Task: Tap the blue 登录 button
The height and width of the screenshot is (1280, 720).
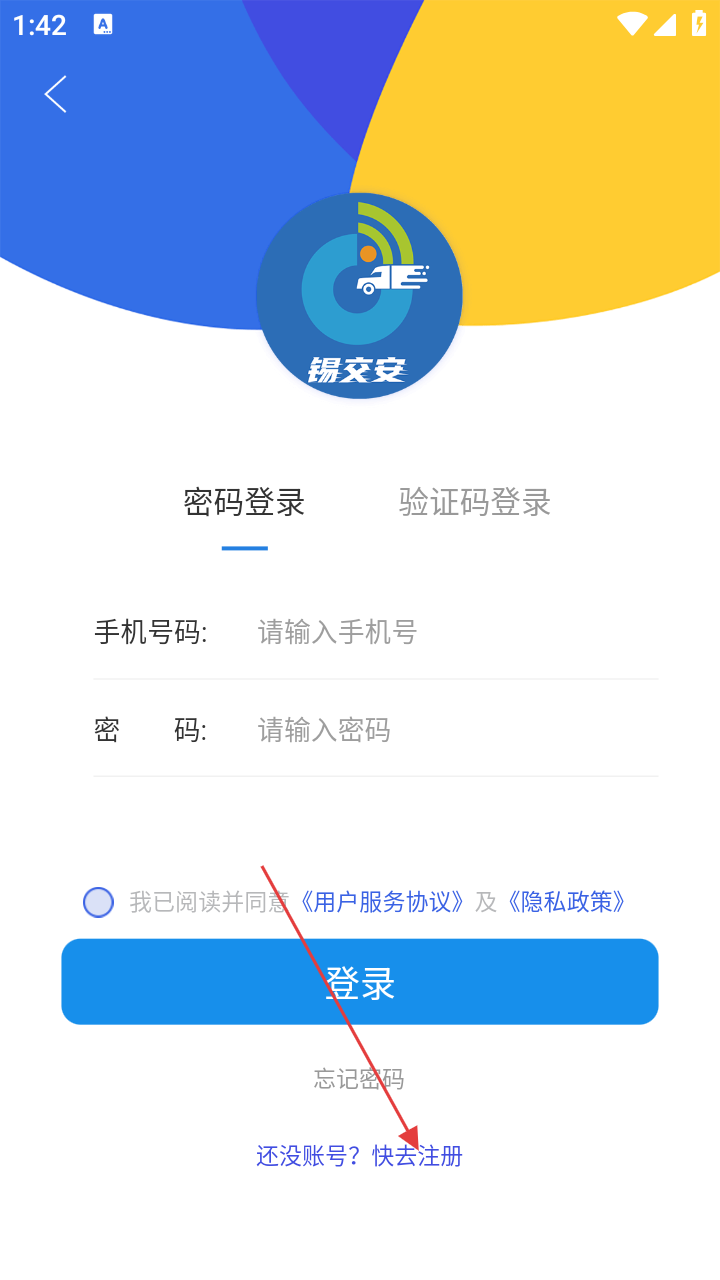Action: [x=360, y=982]
